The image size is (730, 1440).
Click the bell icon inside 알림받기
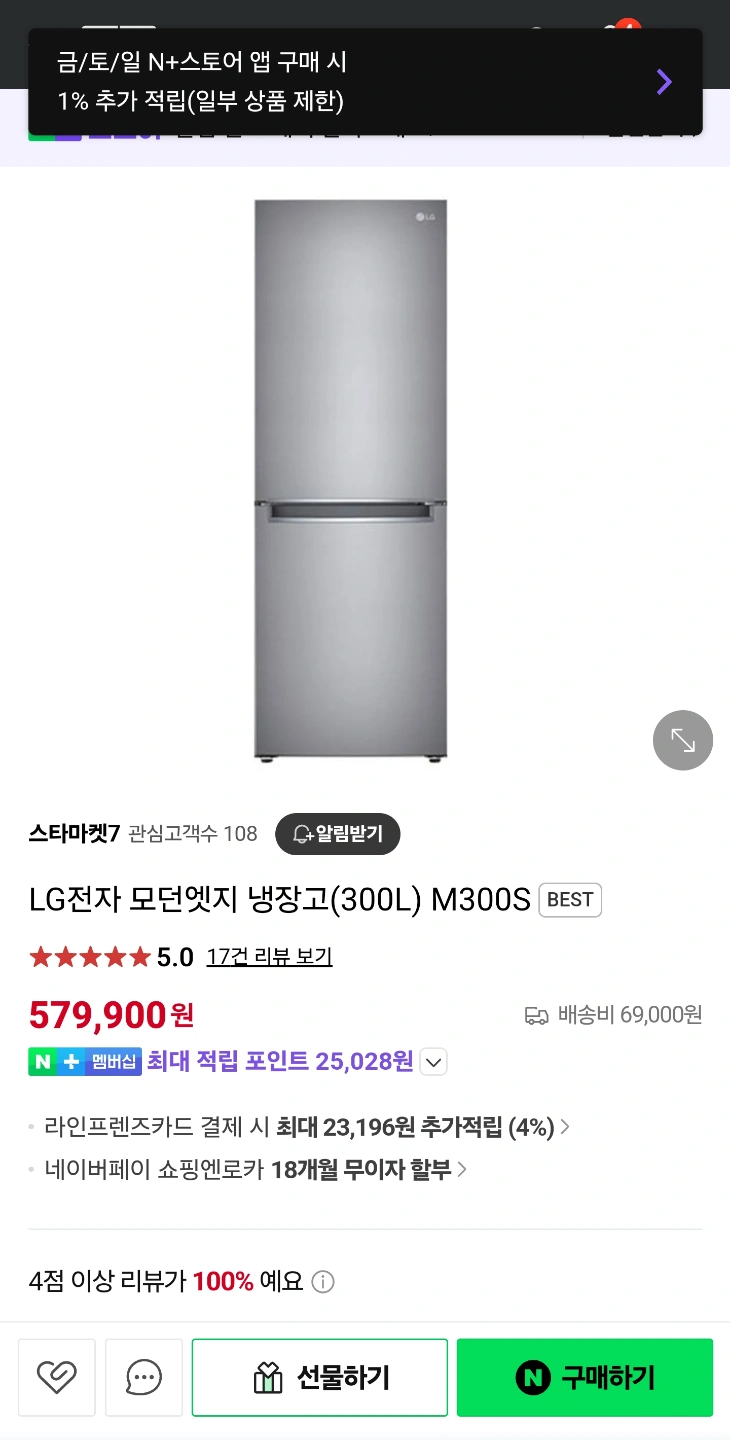tap(298, 834)
